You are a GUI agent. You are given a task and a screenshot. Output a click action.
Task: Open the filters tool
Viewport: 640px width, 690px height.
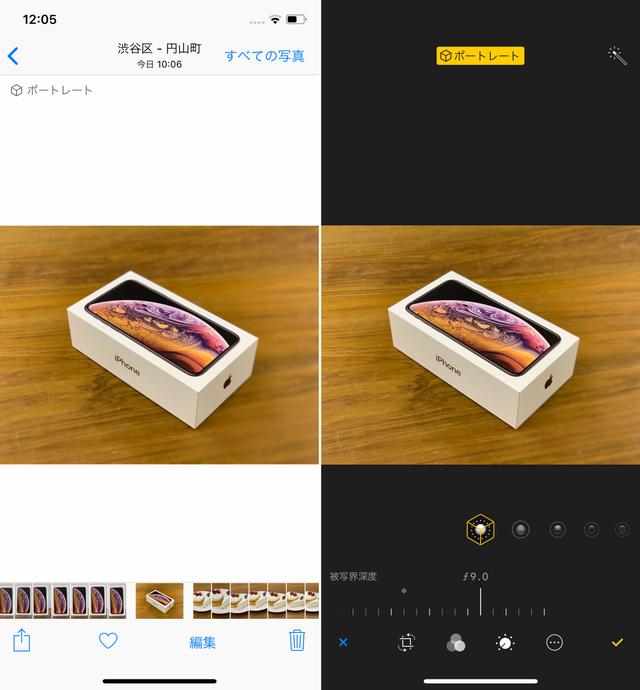pyautogui.click(x=455, y=643)
